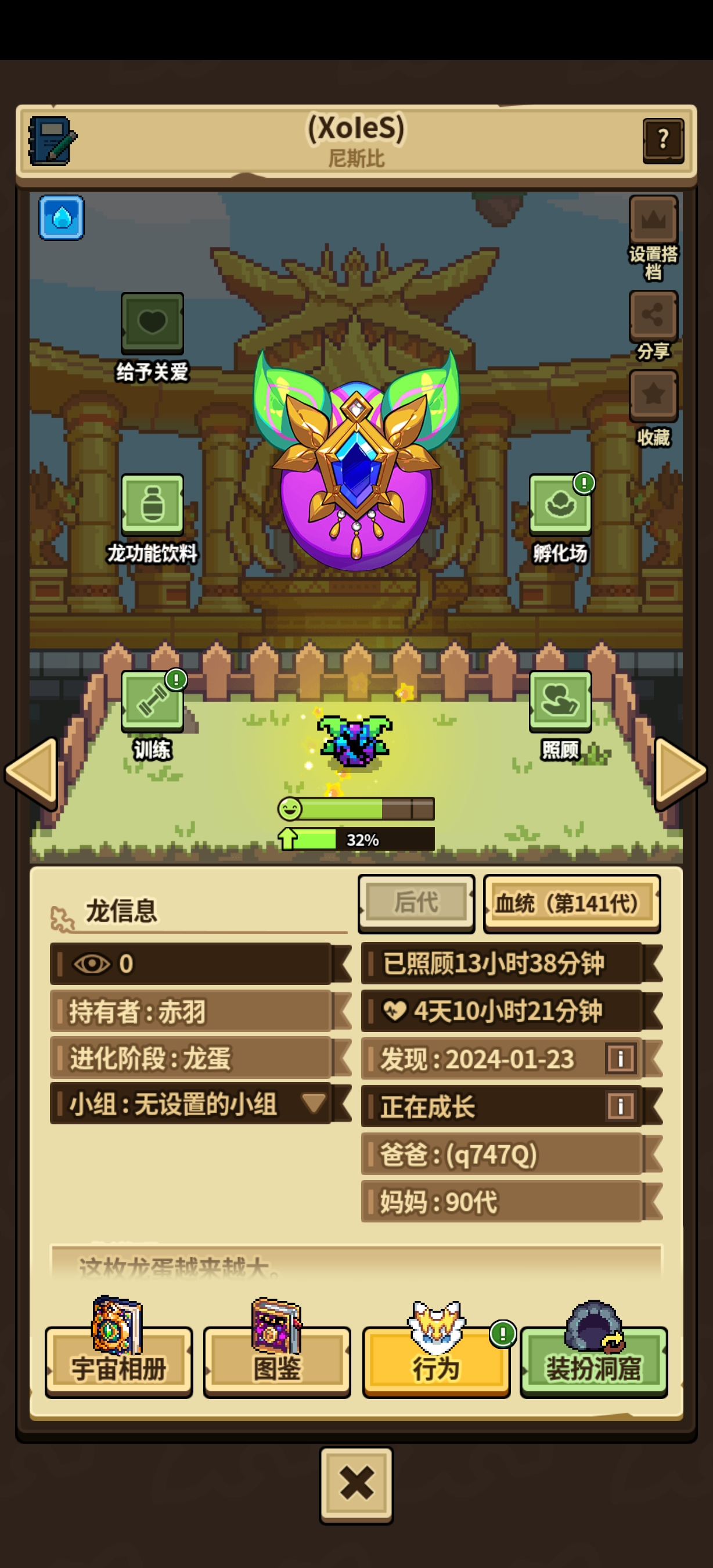Expand the 小组 group dropdown
Viewport: 713px width, 1568px height.
tap(314, 1103)
